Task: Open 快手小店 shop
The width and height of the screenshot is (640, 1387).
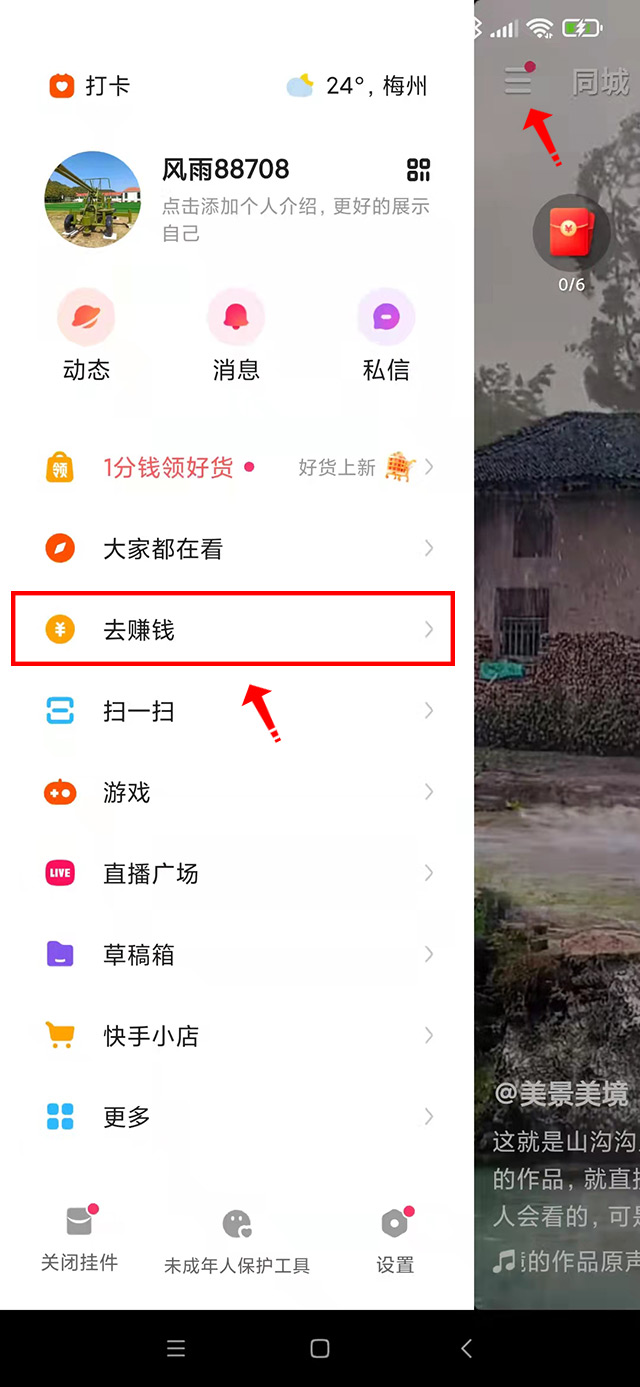Action: [236, 1035]
